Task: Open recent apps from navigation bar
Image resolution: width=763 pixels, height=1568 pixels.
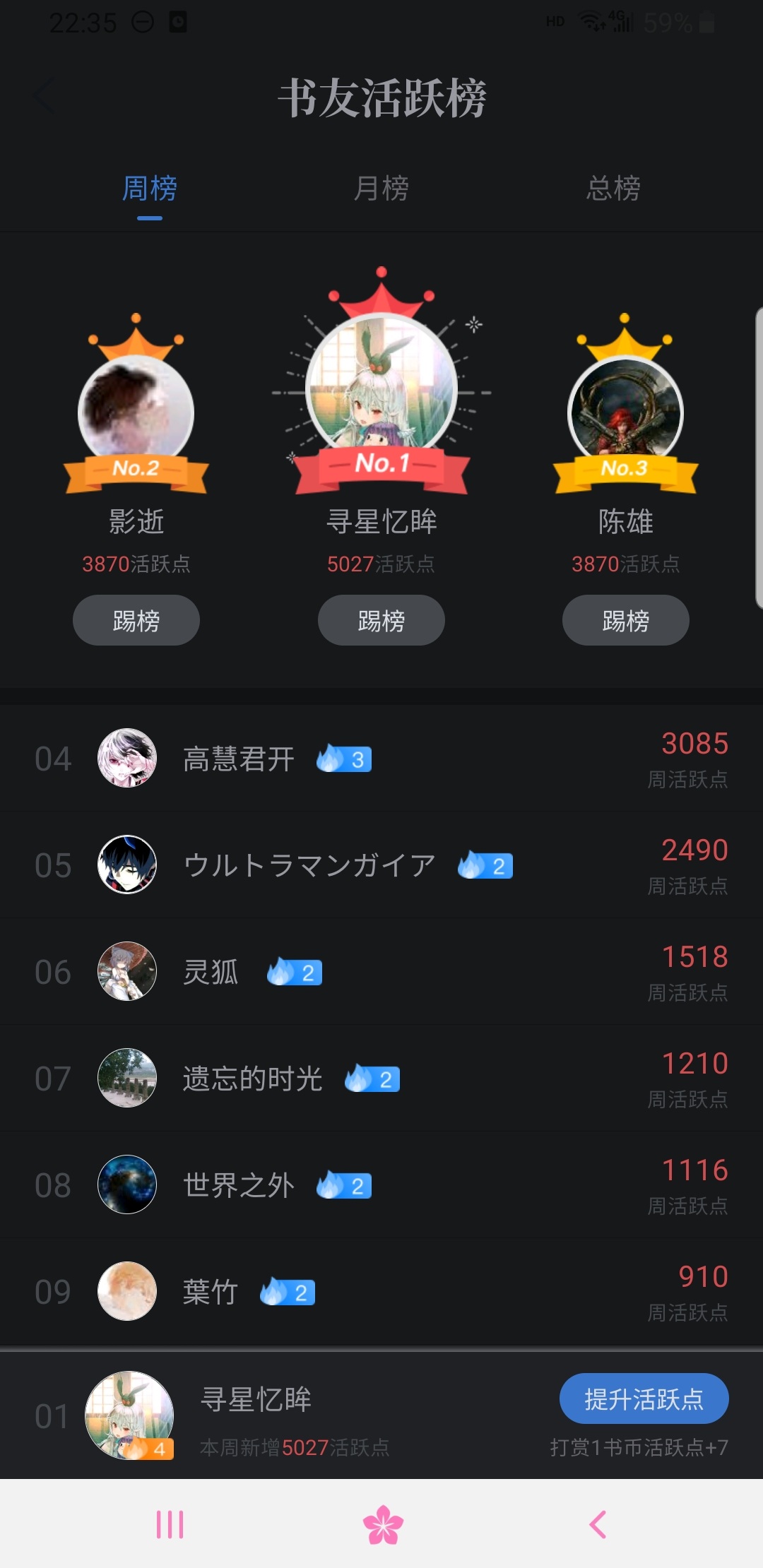Action: 170,1524
